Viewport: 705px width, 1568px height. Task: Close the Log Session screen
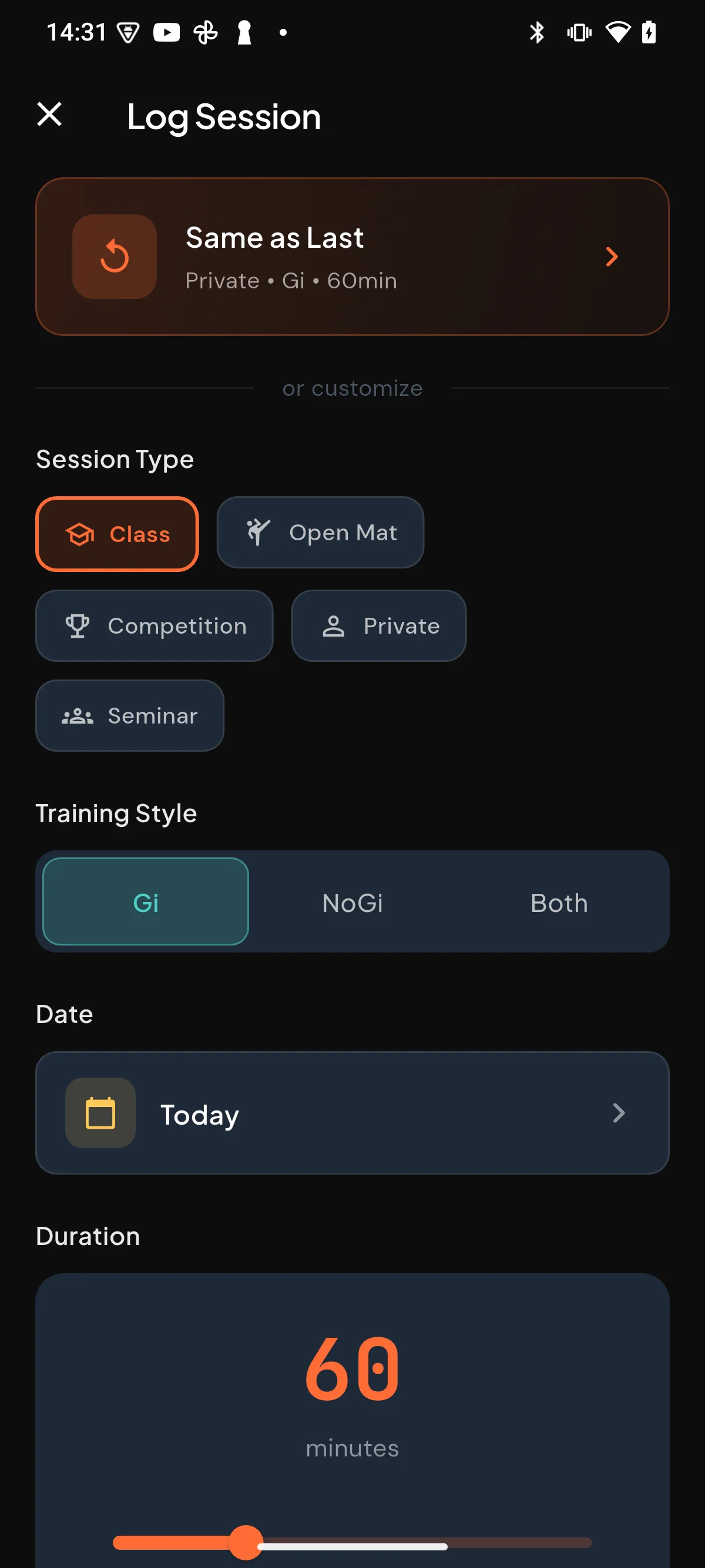(50, 115)
